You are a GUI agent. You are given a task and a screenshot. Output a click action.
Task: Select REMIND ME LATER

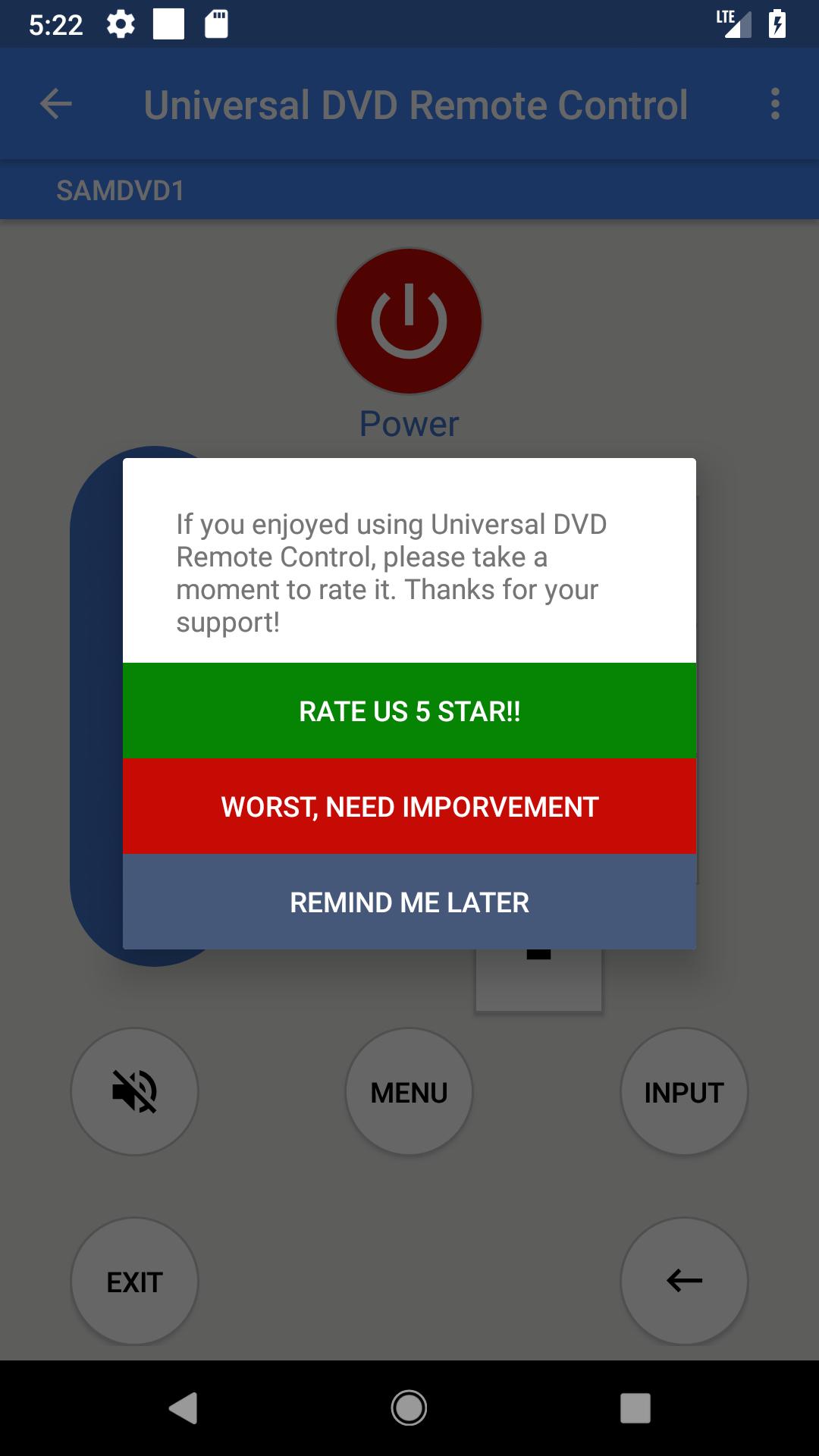(x=409, y=902)
